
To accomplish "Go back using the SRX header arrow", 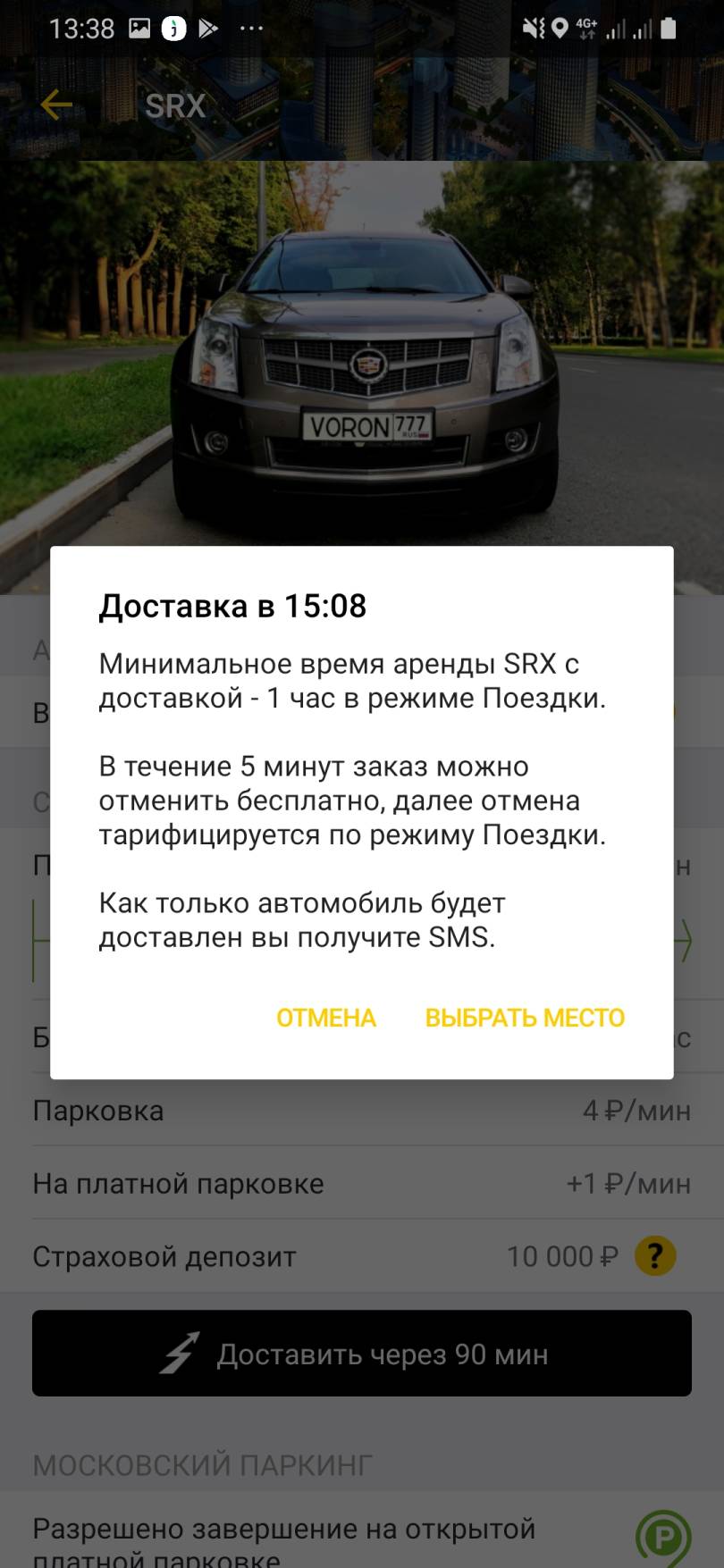I will [x=56, y=105].
